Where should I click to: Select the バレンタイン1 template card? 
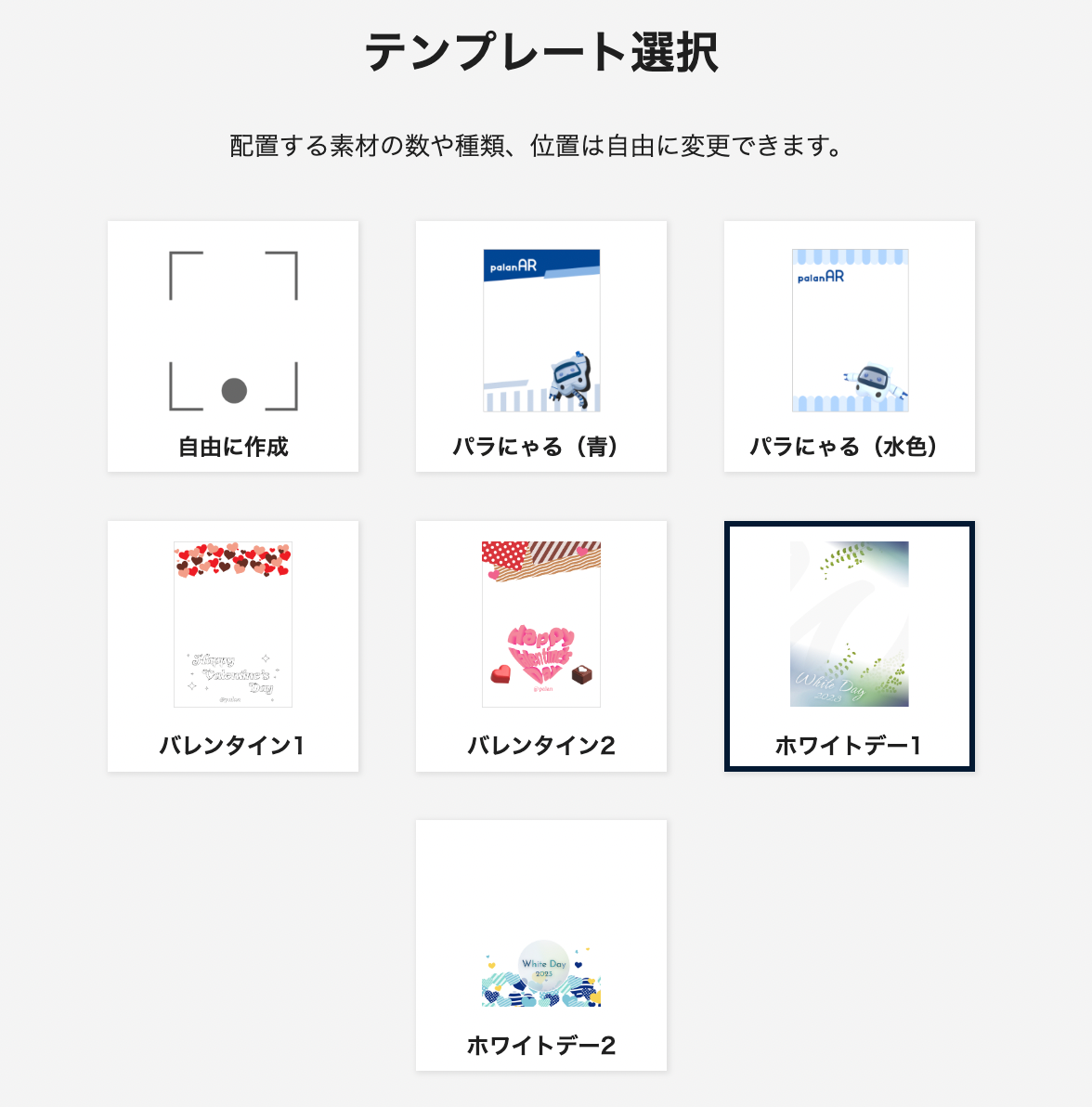tap(233, 646)
